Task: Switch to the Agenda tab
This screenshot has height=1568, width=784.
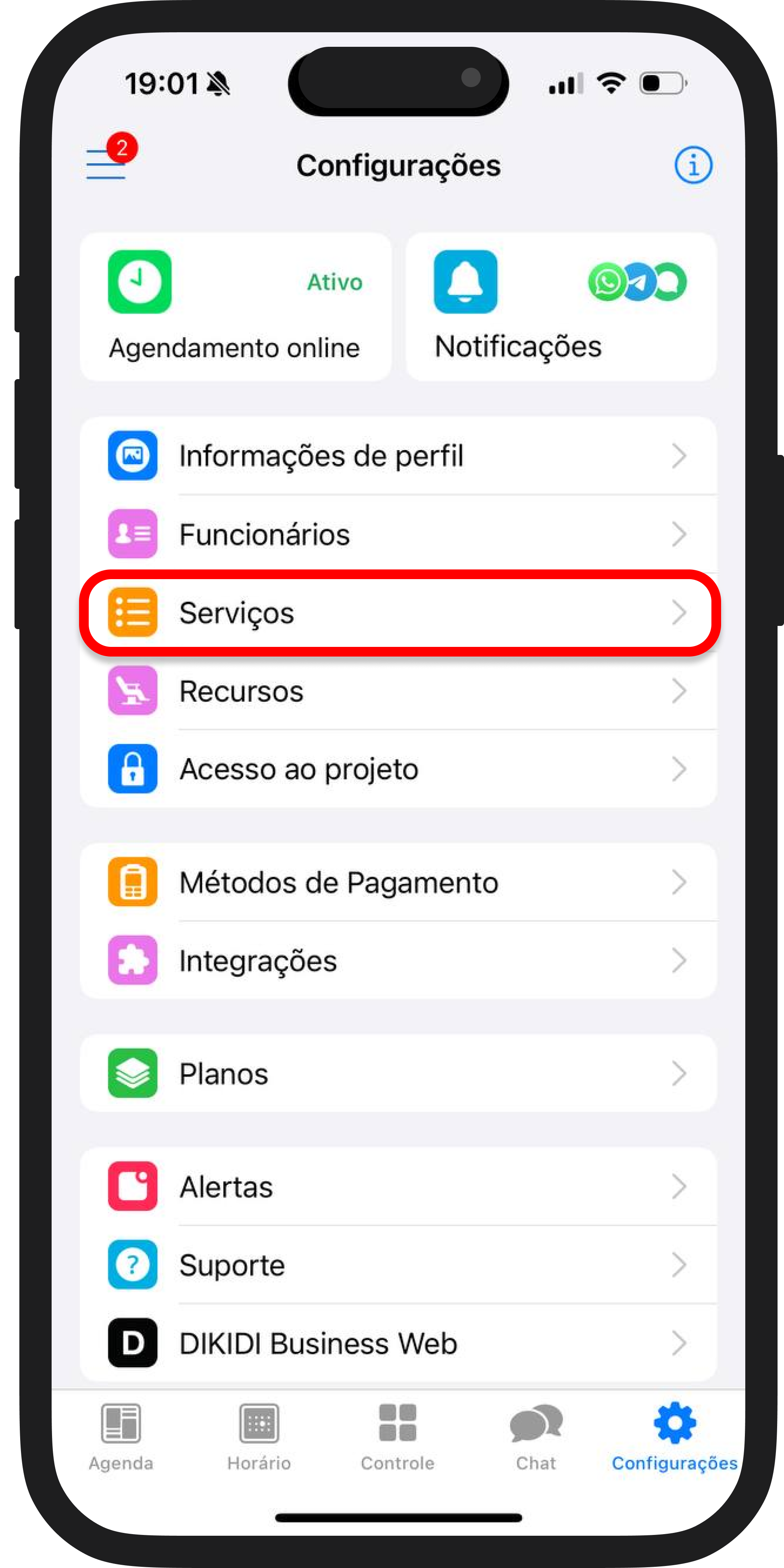Action: point(121,1437)
